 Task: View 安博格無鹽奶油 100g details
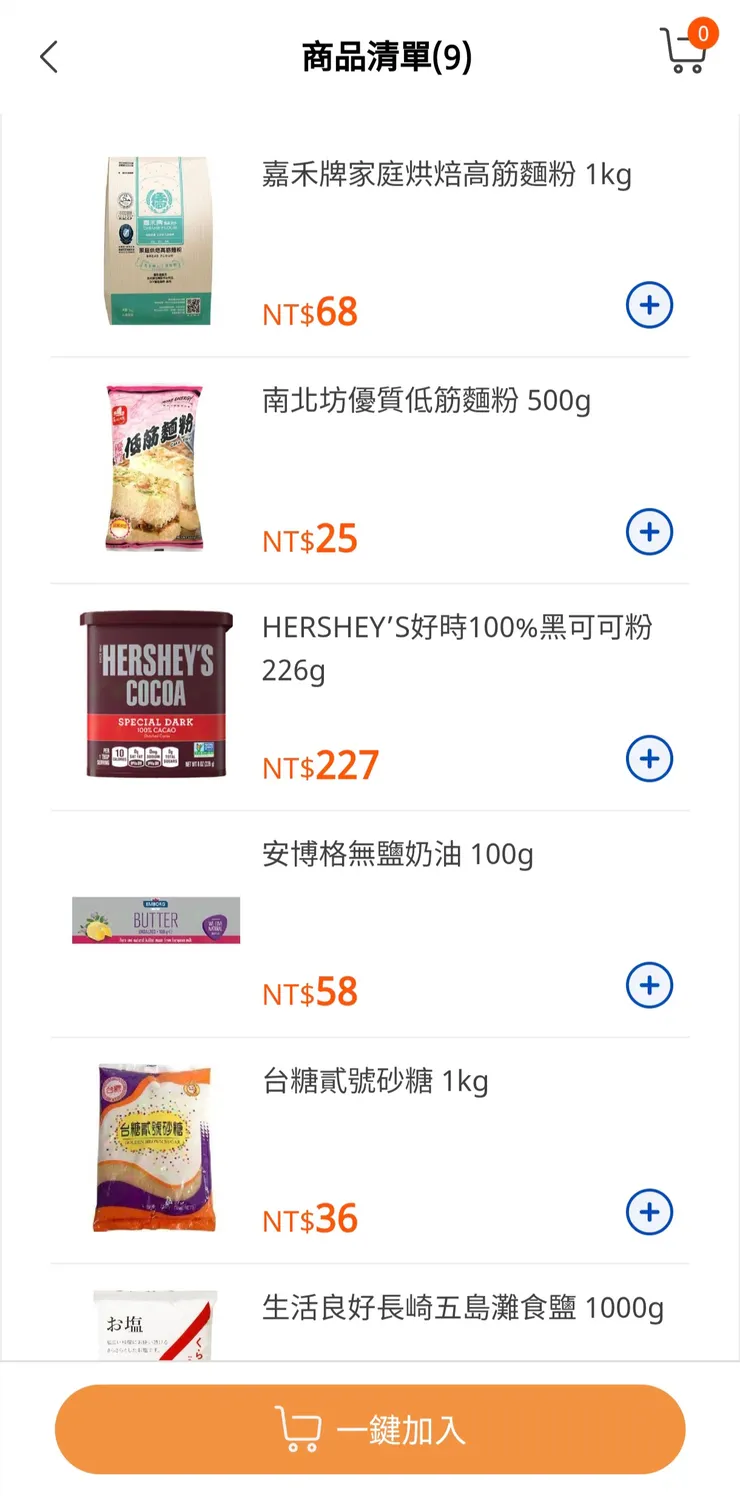click(x=397, y=855)
